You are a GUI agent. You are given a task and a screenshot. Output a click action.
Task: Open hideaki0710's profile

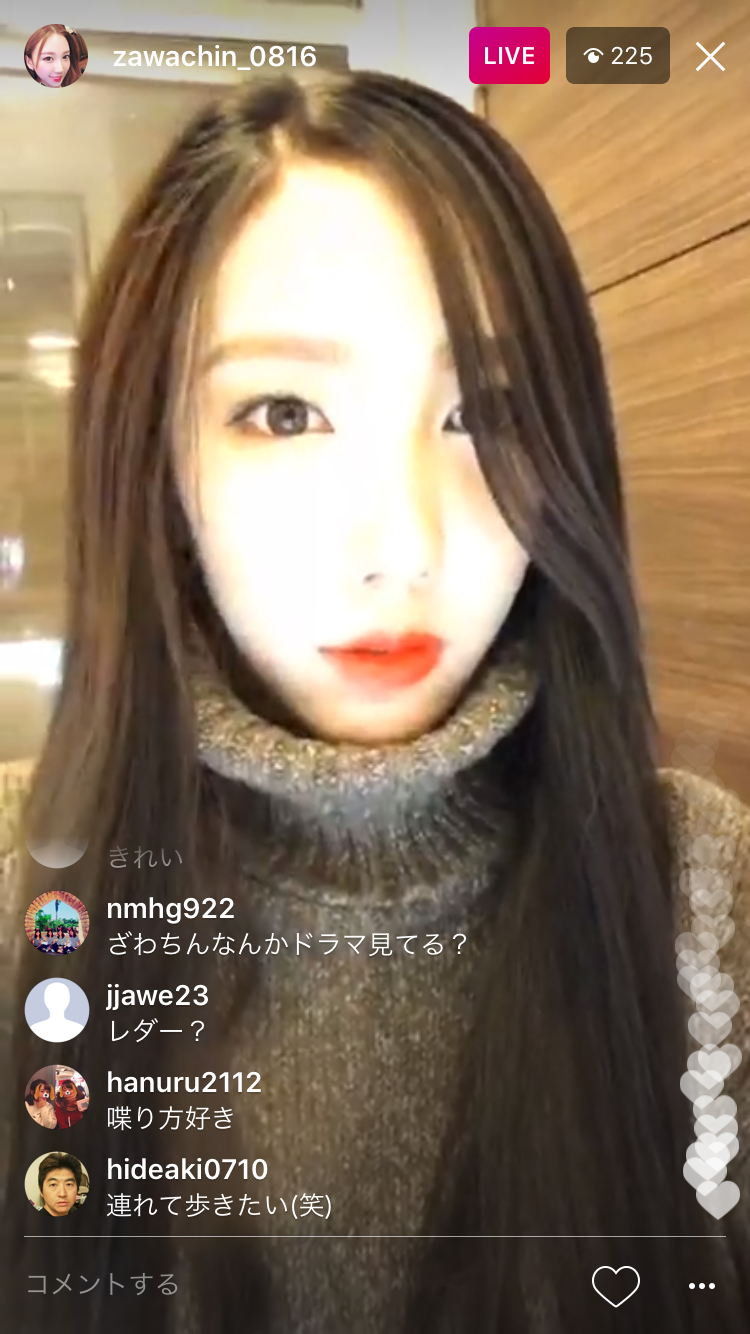(x=57, y=1183)
